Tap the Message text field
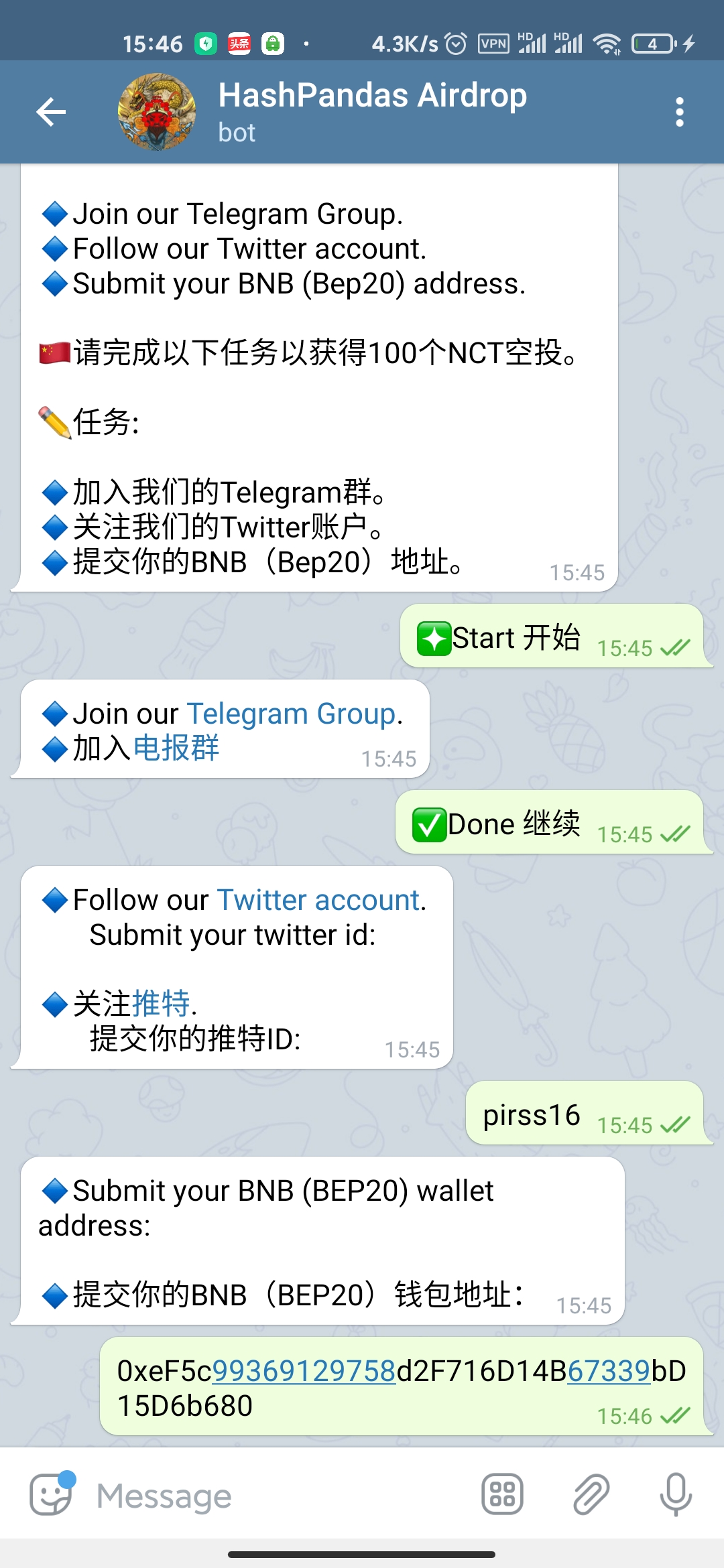 pos(282,1496)
